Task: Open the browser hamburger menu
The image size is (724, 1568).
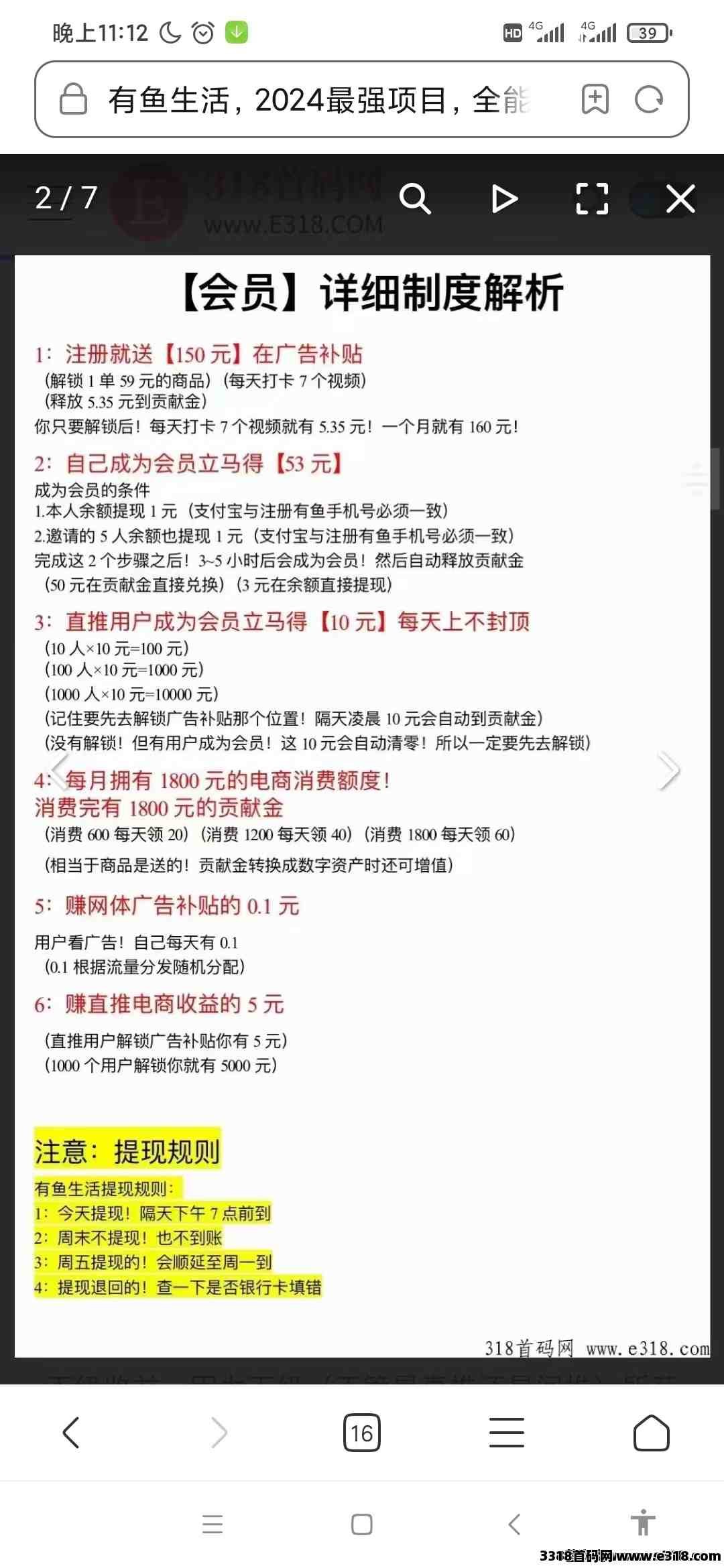Action: [x=507, y=1433]
